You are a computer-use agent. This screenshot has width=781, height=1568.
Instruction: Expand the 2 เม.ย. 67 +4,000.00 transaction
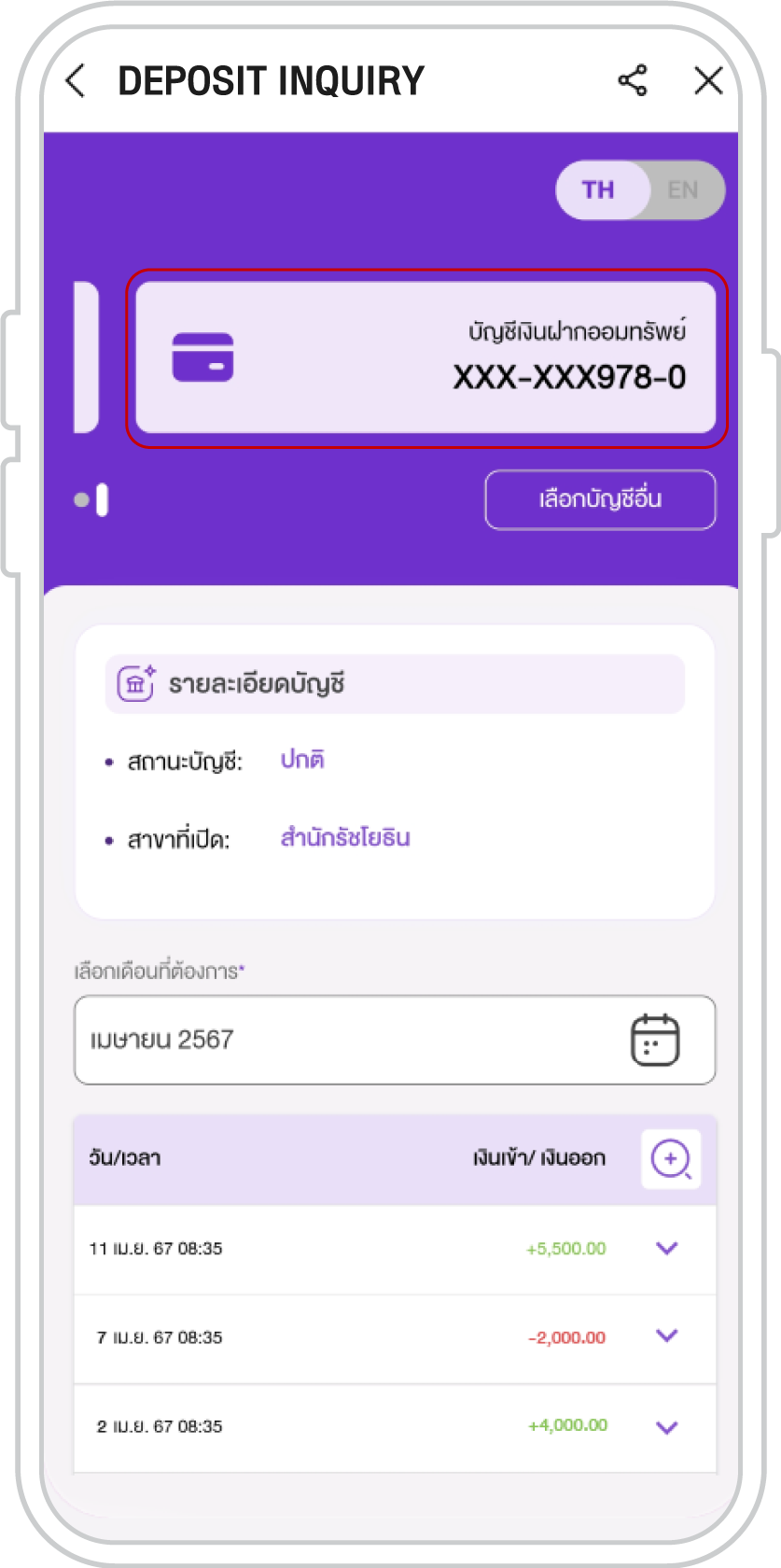coord(666,1426)
